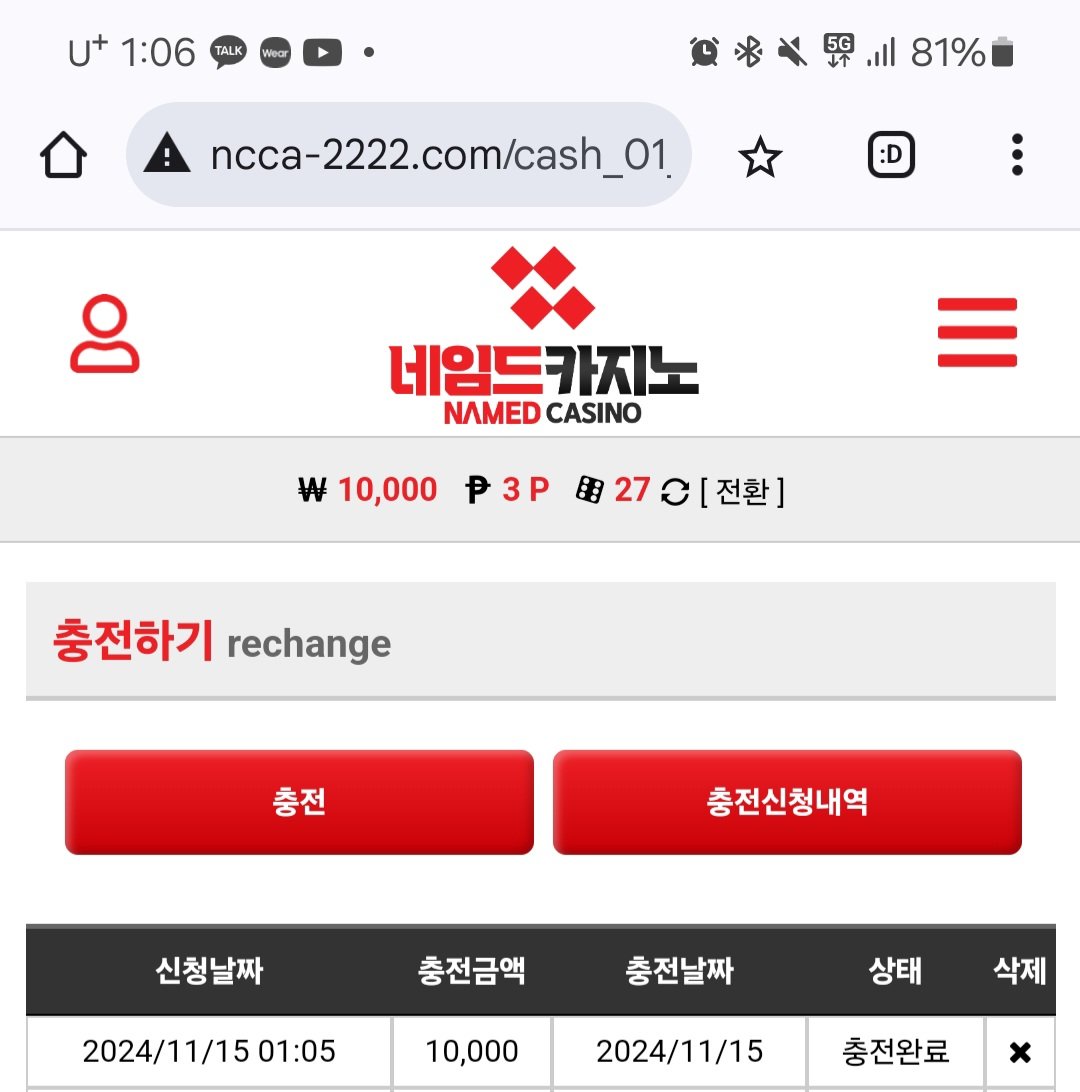1080x1092 pixels.
Task: Refresh the balance with the reload icon
Action: click(x=676, y=491)
